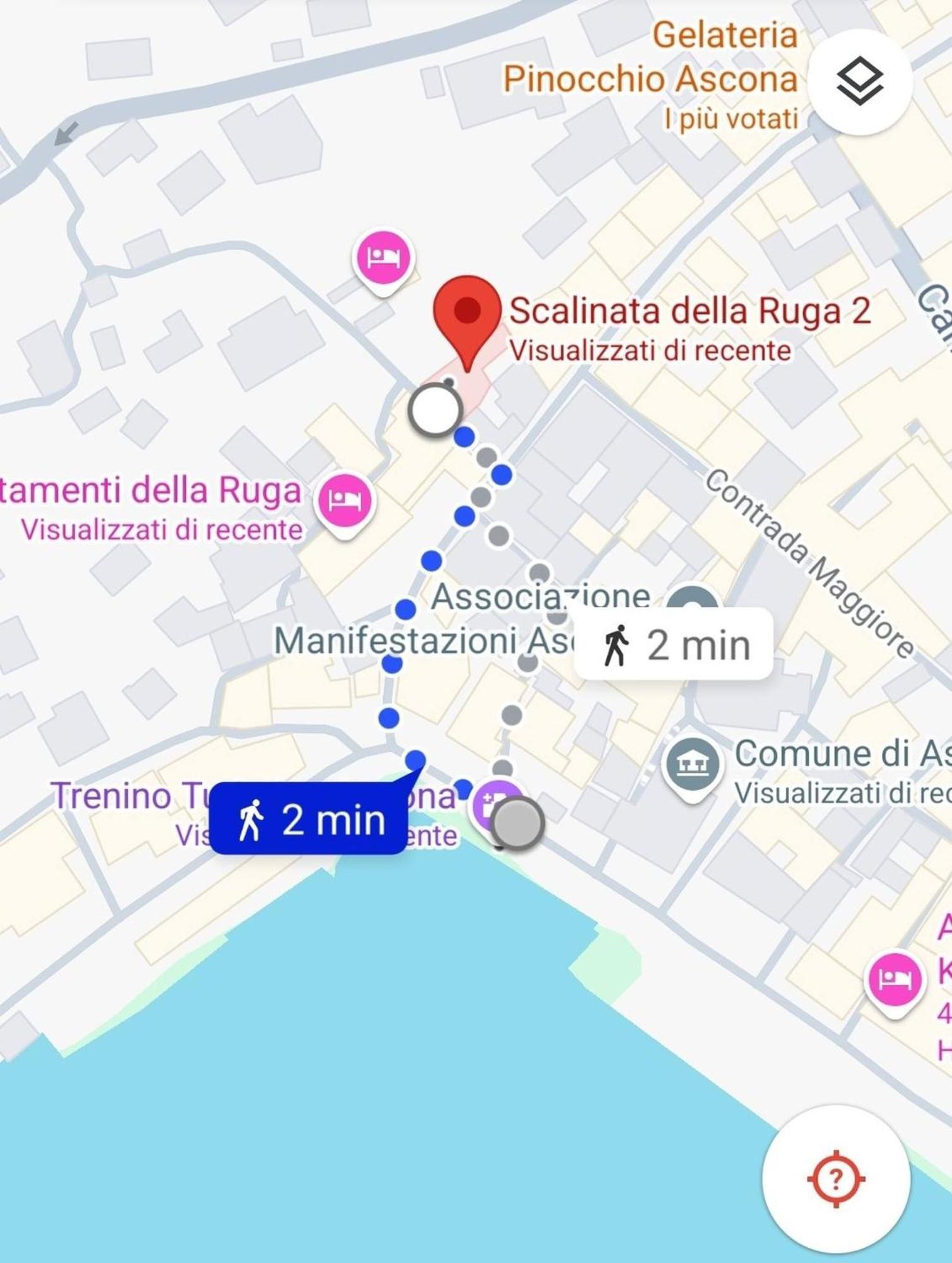This screenshot has height=1263, width=952.
Task: Open the pink hotel marker above the pin
Action: tap(383, 258)
